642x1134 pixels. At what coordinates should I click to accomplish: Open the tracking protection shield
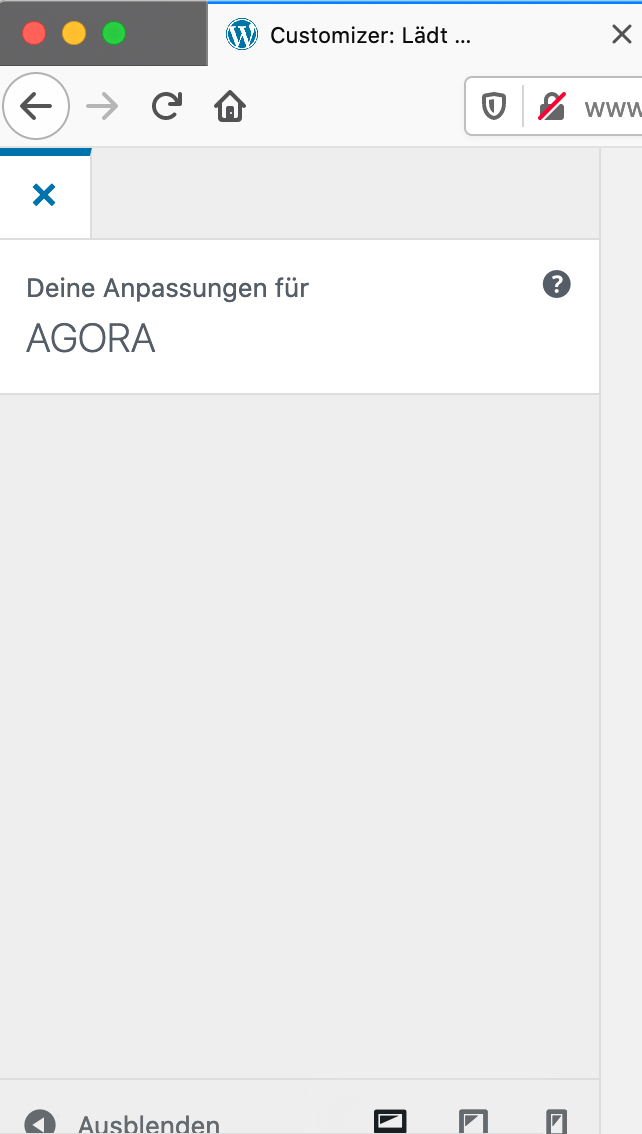point(494,106)
